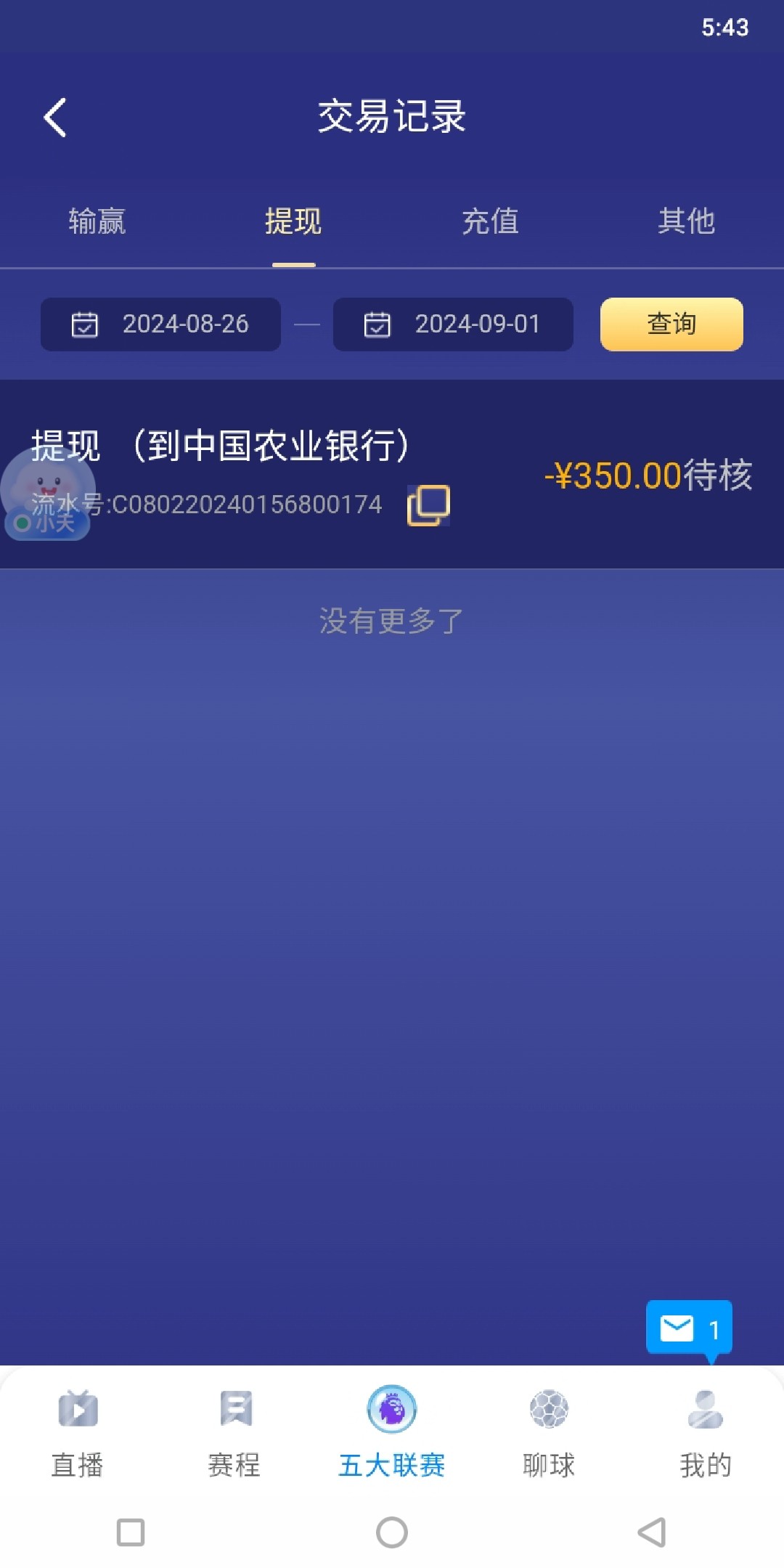The width and height of the screenshot is (784, 1568).
Task: Open the 其他 tab
Action: tap(686, 221)
